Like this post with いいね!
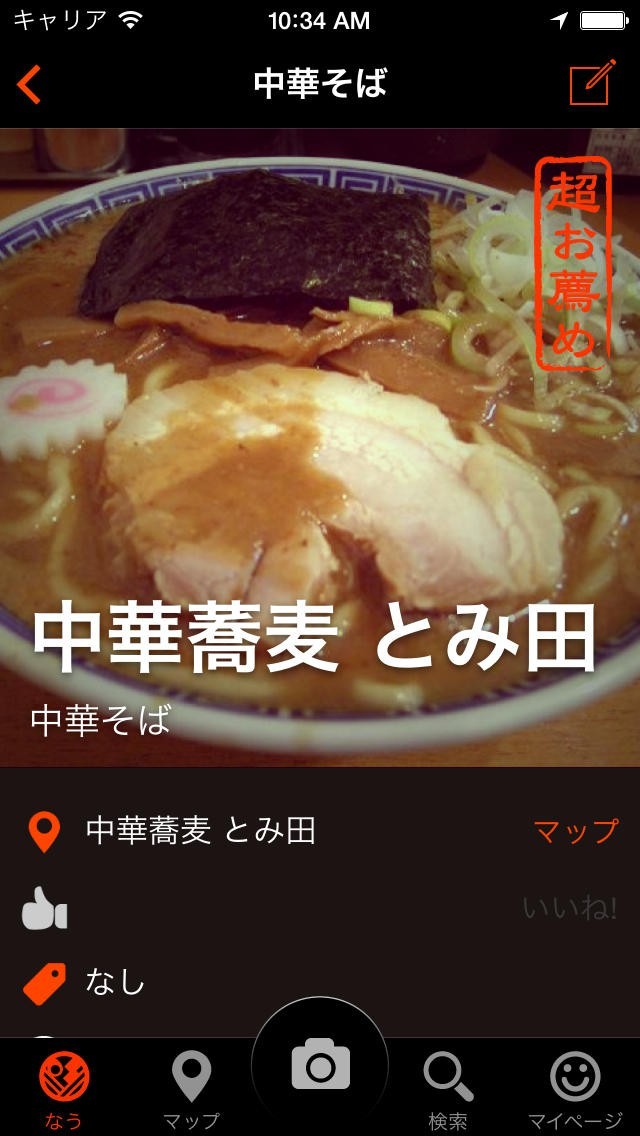The width and height of the screenshot is (640, 1136). point(570,907)
